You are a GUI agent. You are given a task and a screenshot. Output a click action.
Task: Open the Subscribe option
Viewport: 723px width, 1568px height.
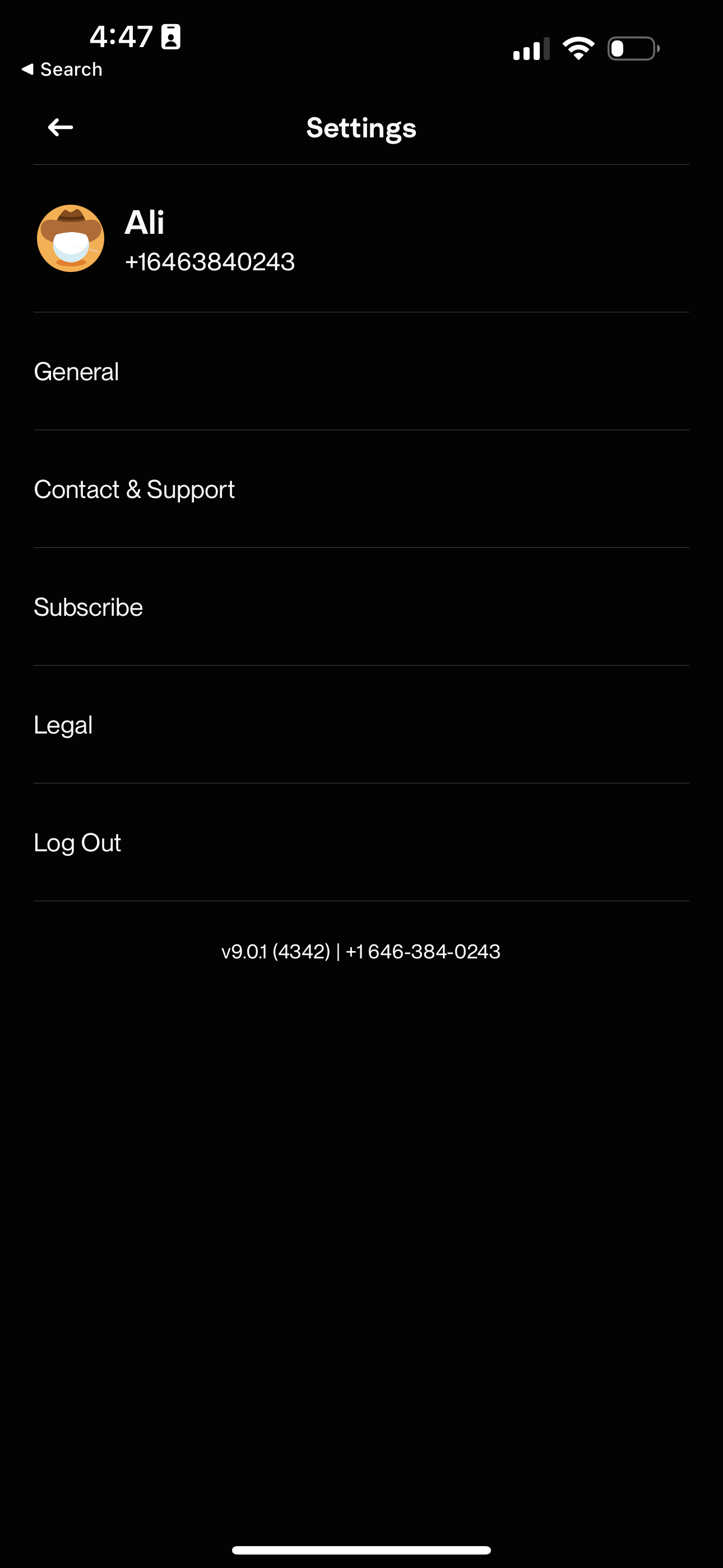pyautogui.click(x=88, y=606)
